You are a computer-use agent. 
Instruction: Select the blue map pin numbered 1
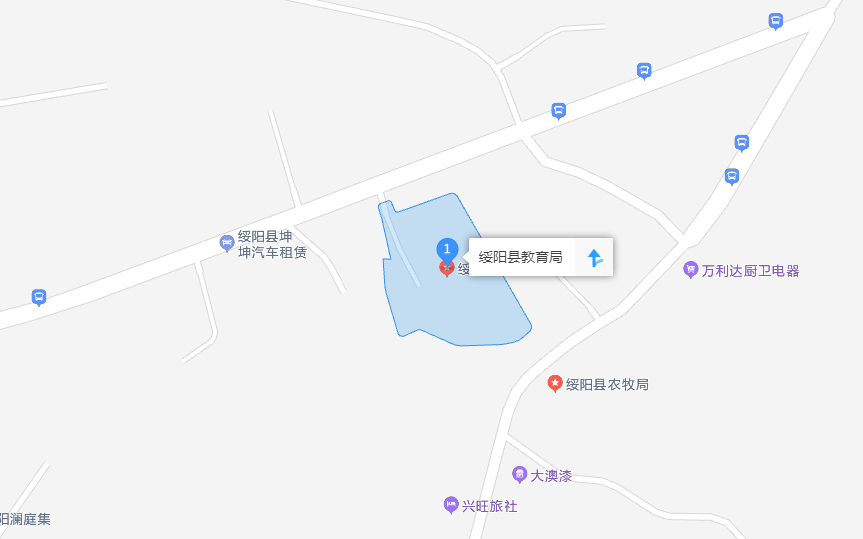tap(447, 249)
